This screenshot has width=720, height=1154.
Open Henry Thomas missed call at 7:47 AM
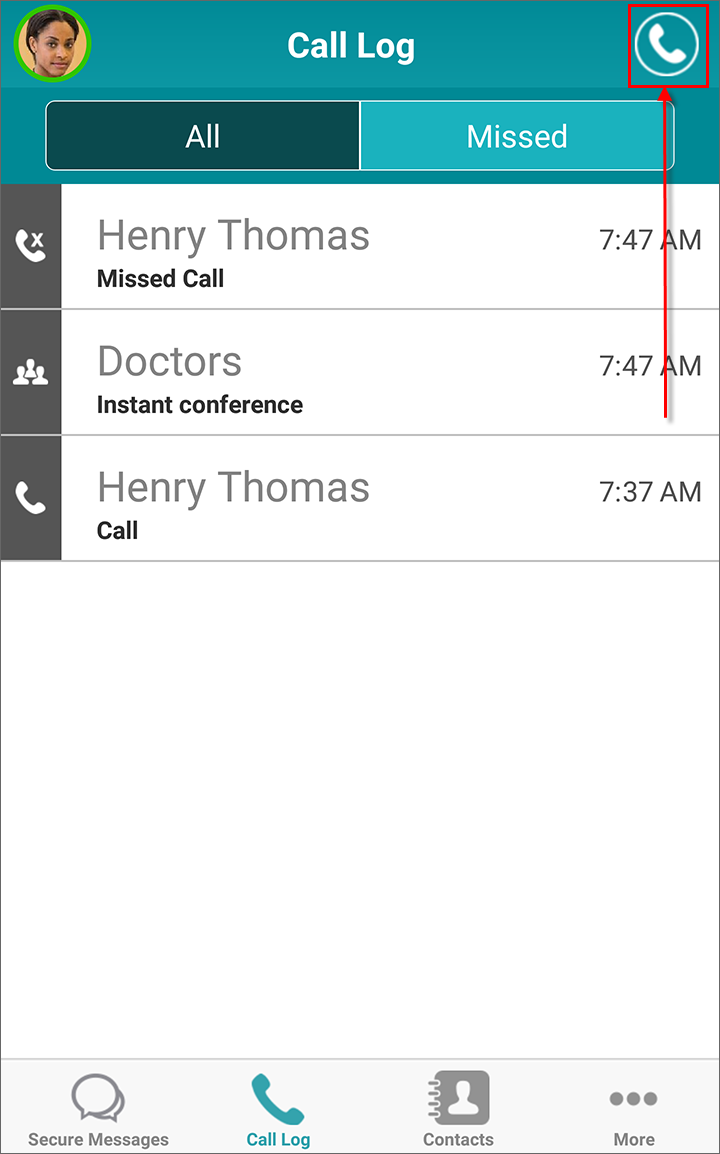pyautogui.click(x=360, y=247)
